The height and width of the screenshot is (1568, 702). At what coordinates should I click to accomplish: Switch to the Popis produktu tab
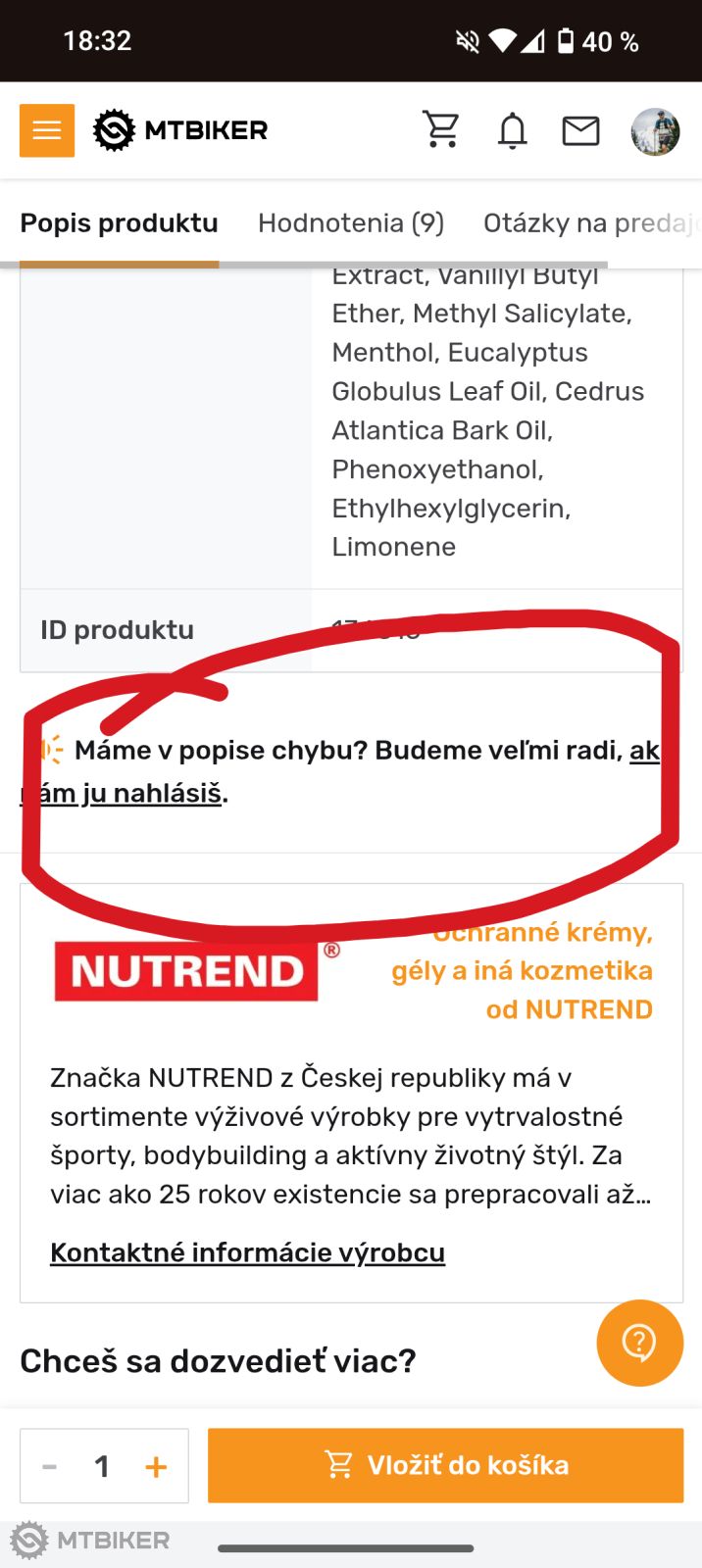119,223
